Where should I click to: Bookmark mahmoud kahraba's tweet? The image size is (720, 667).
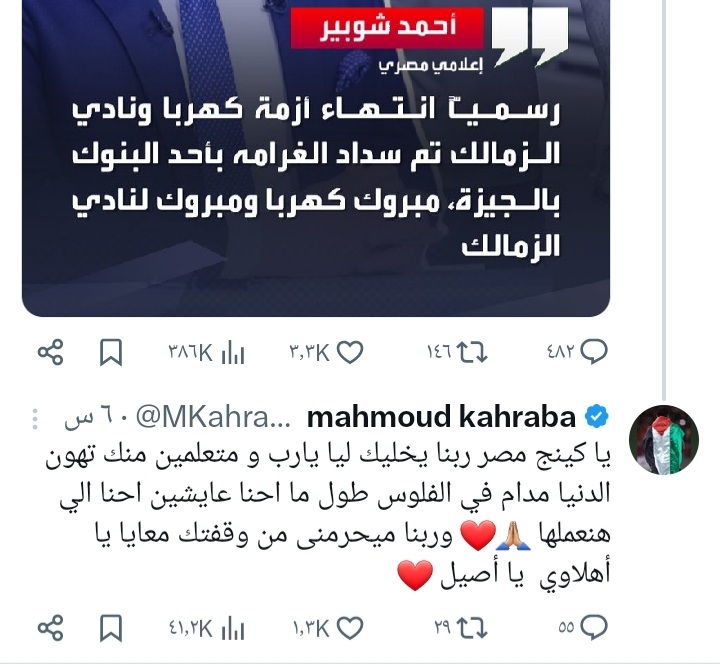coord(112,627)
